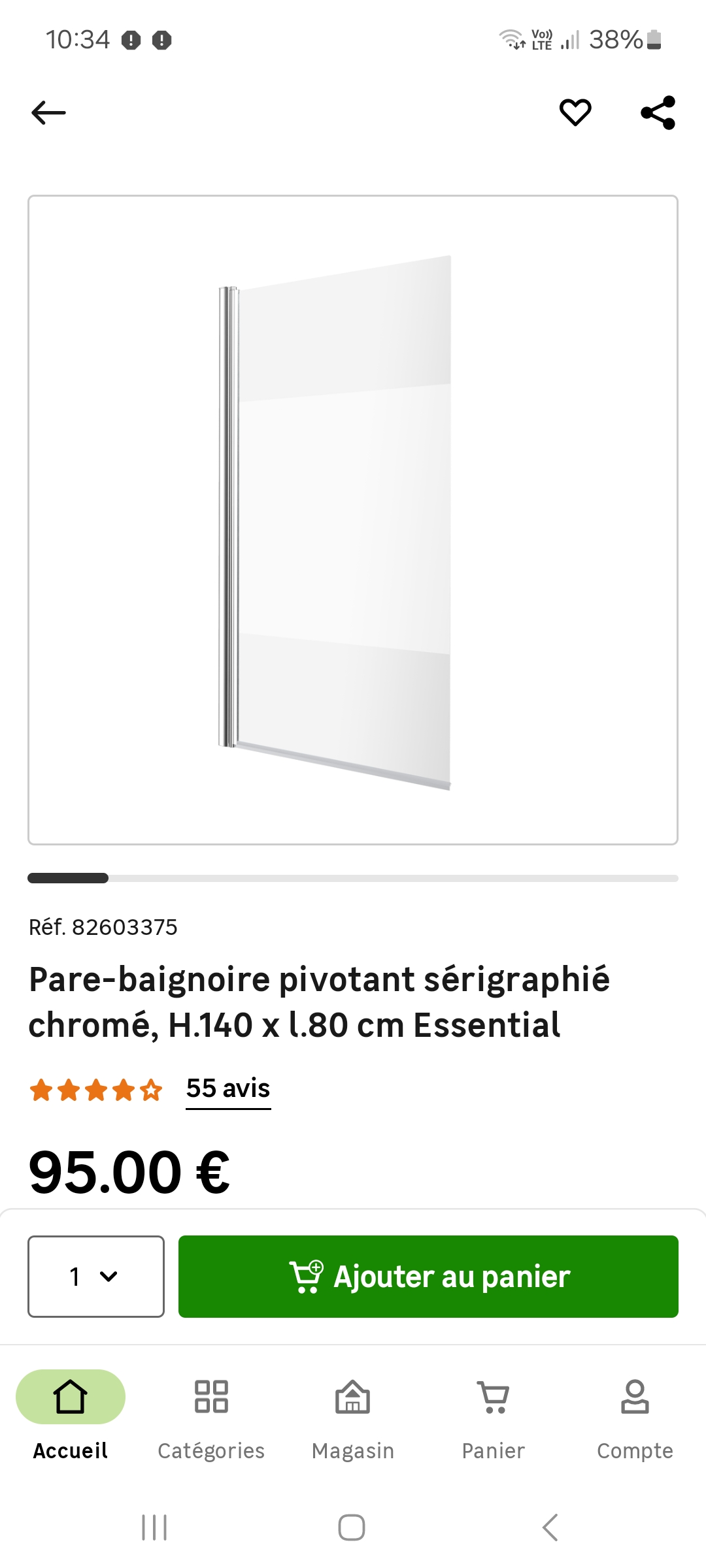Tap Ajouter au panier
The height and width of the screenshot is (1568, 706).
tap(428, 1276)
